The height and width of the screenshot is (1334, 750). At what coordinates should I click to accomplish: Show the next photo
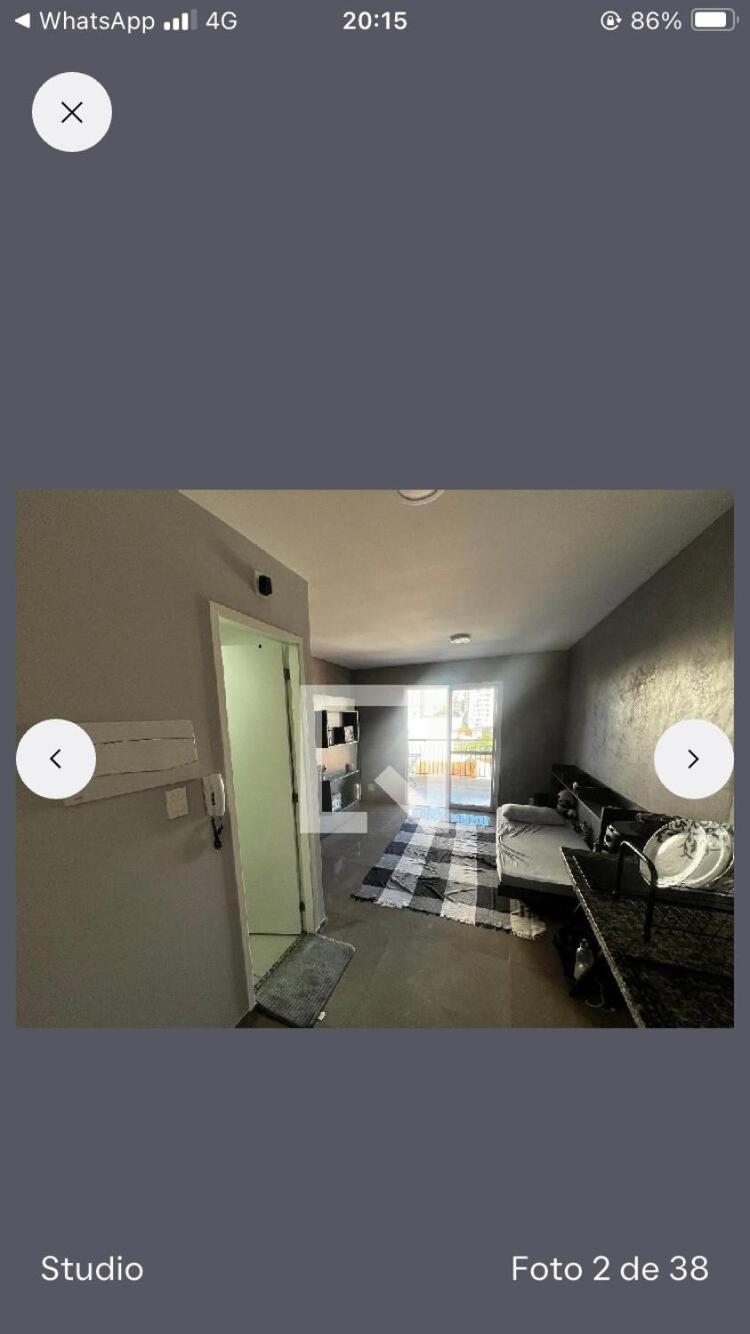[x=694, y=759]
